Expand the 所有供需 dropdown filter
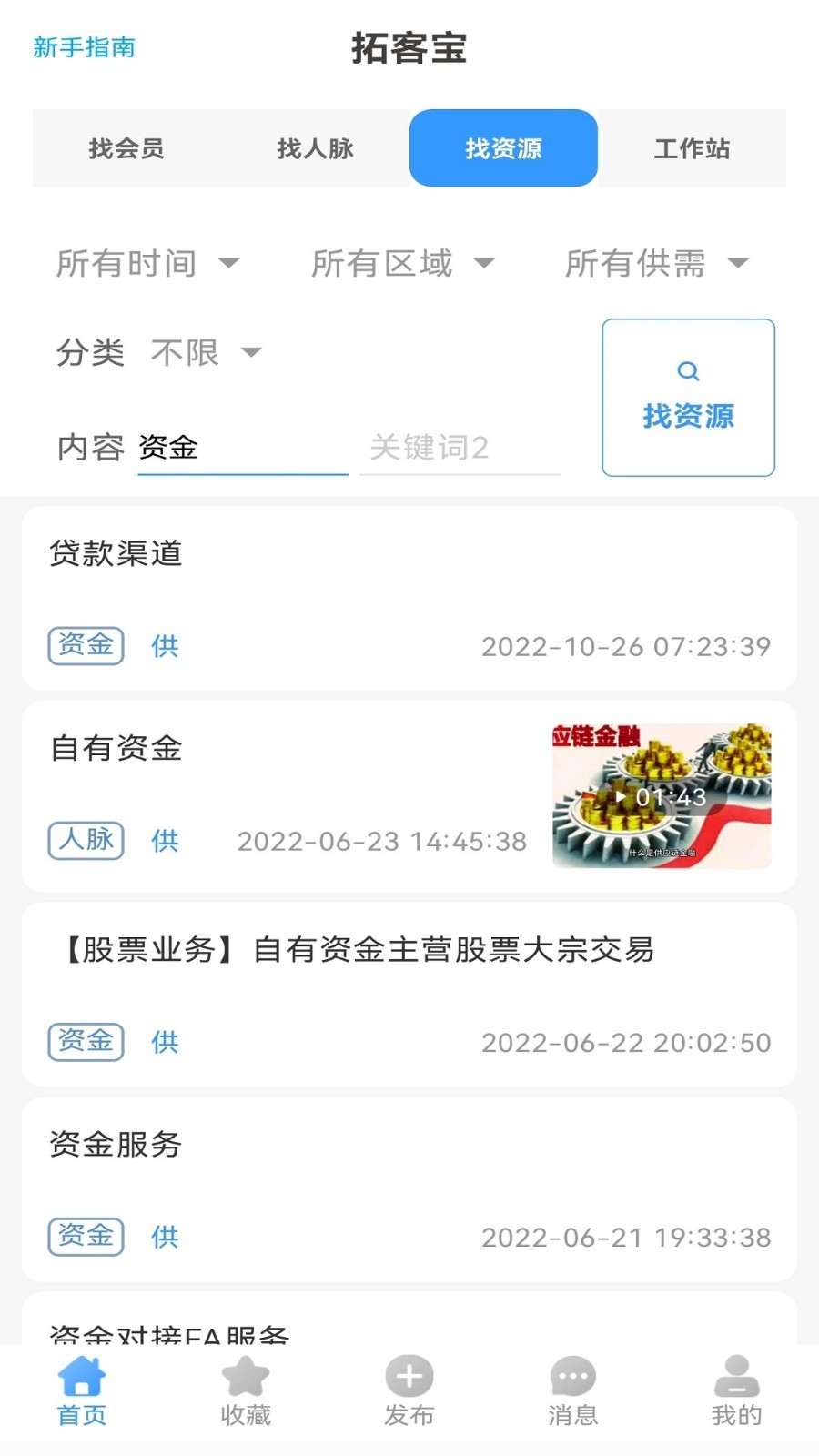The height and width of the screenshot is (1456, 819). coord(656,264)
